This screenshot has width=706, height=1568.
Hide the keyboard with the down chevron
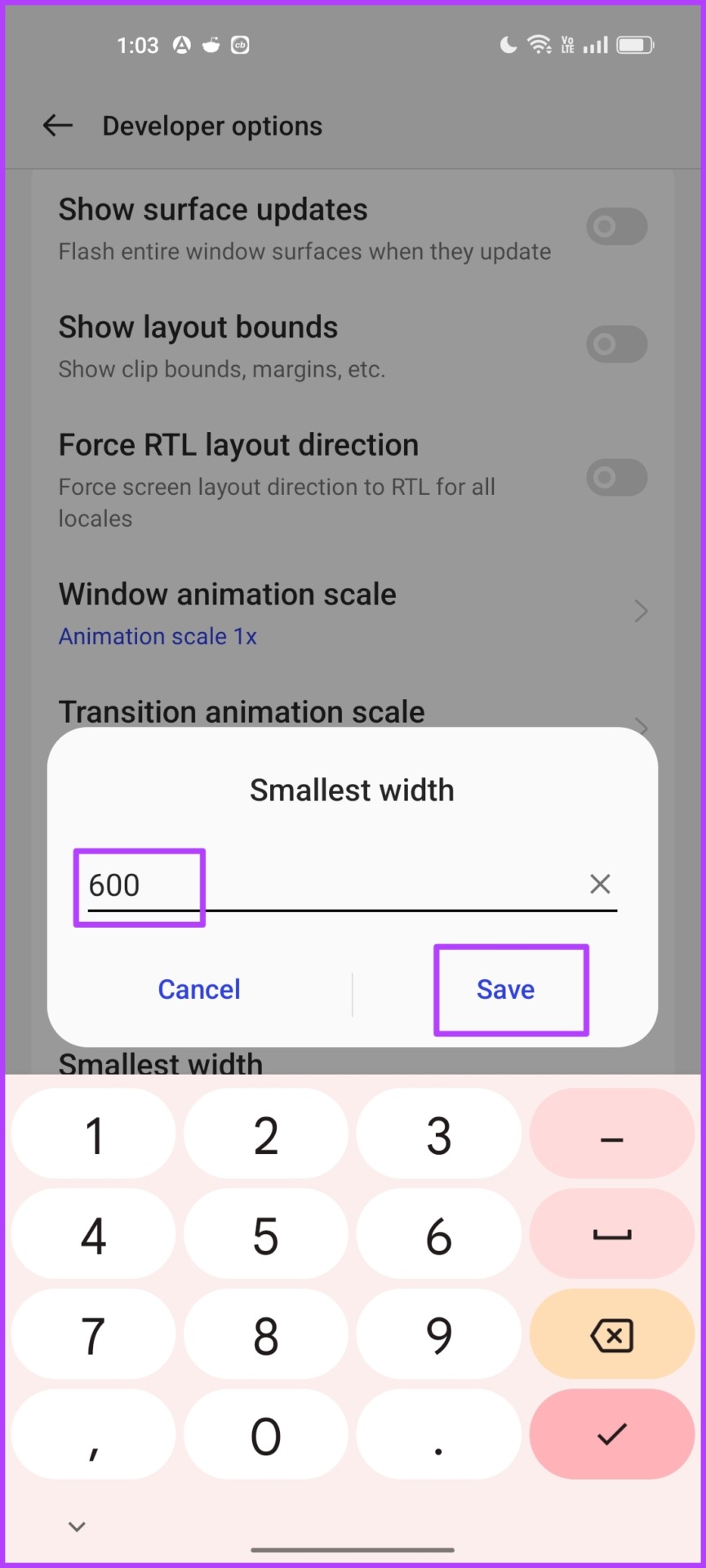[77, 1526]
